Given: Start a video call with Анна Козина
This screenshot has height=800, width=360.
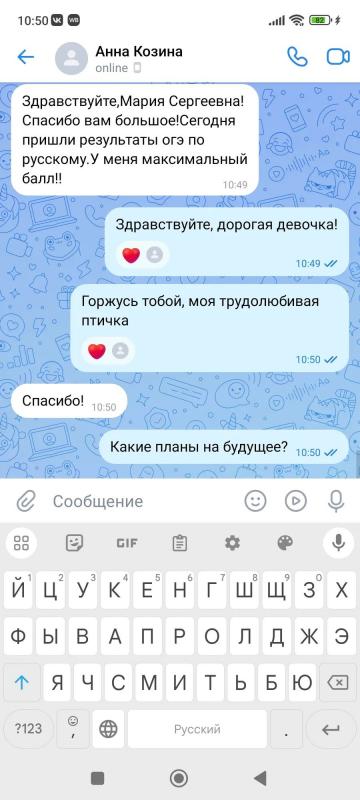Looking at the screenshot, I should point(338,57).
